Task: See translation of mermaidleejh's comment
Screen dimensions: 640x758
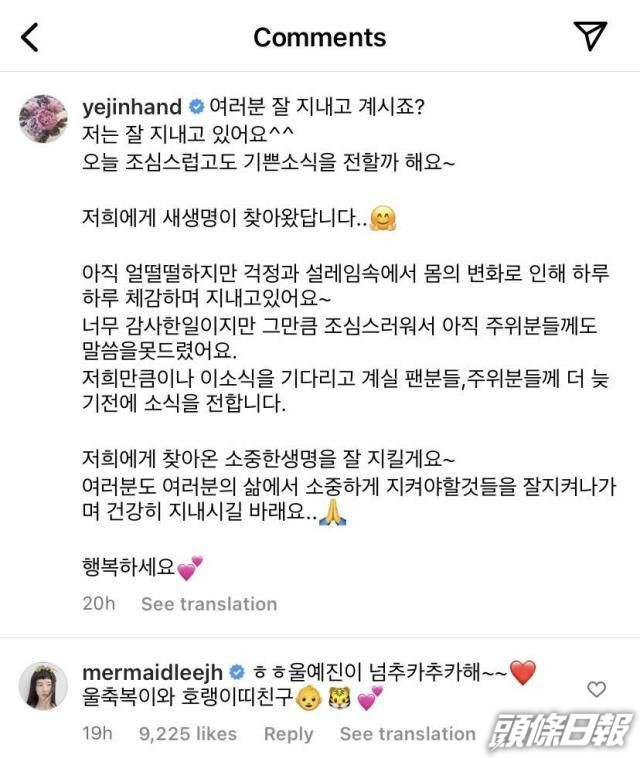Action: point(406,734)
